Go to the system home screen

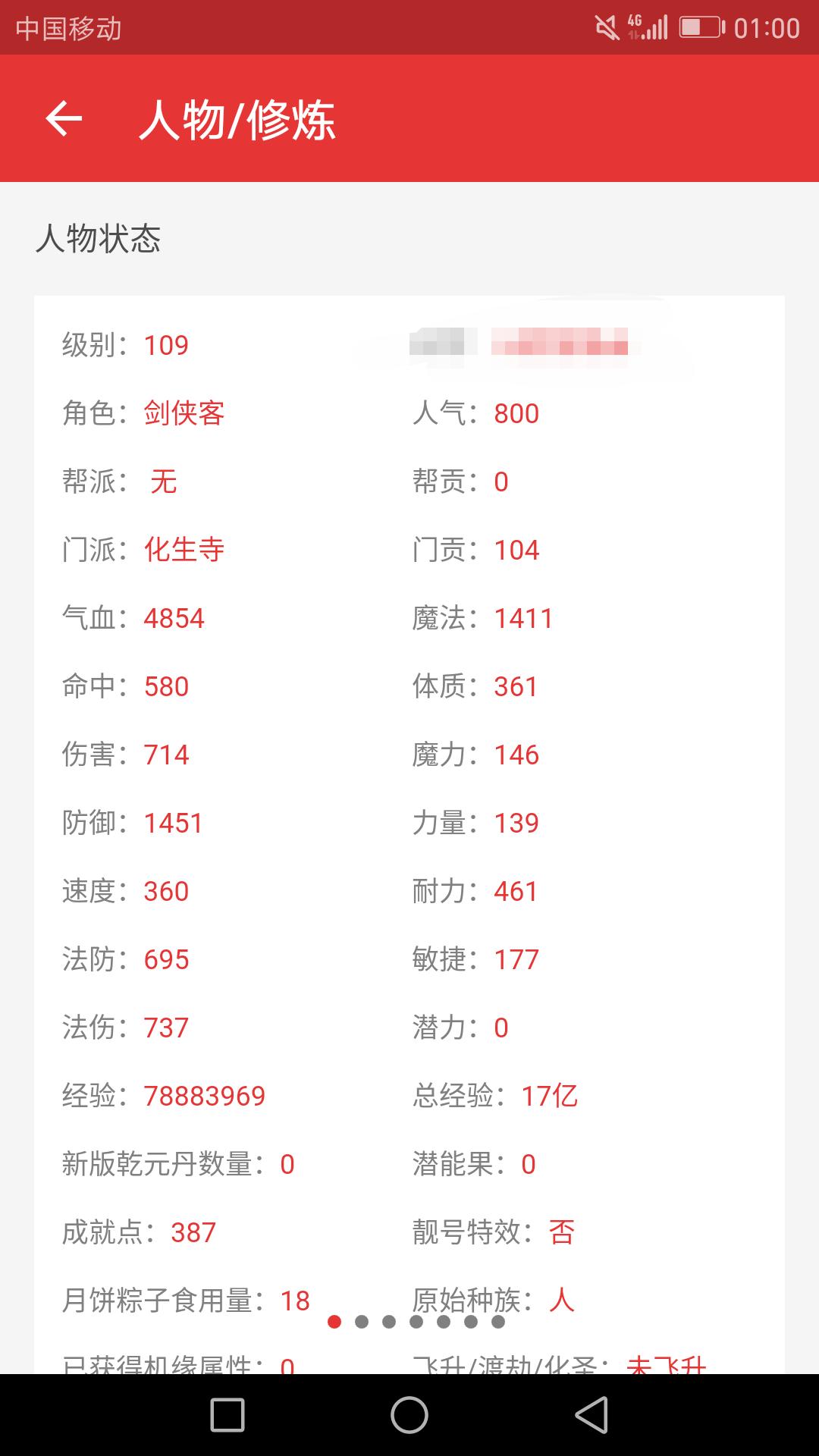pyautogui.click(x=409, y=1415)
